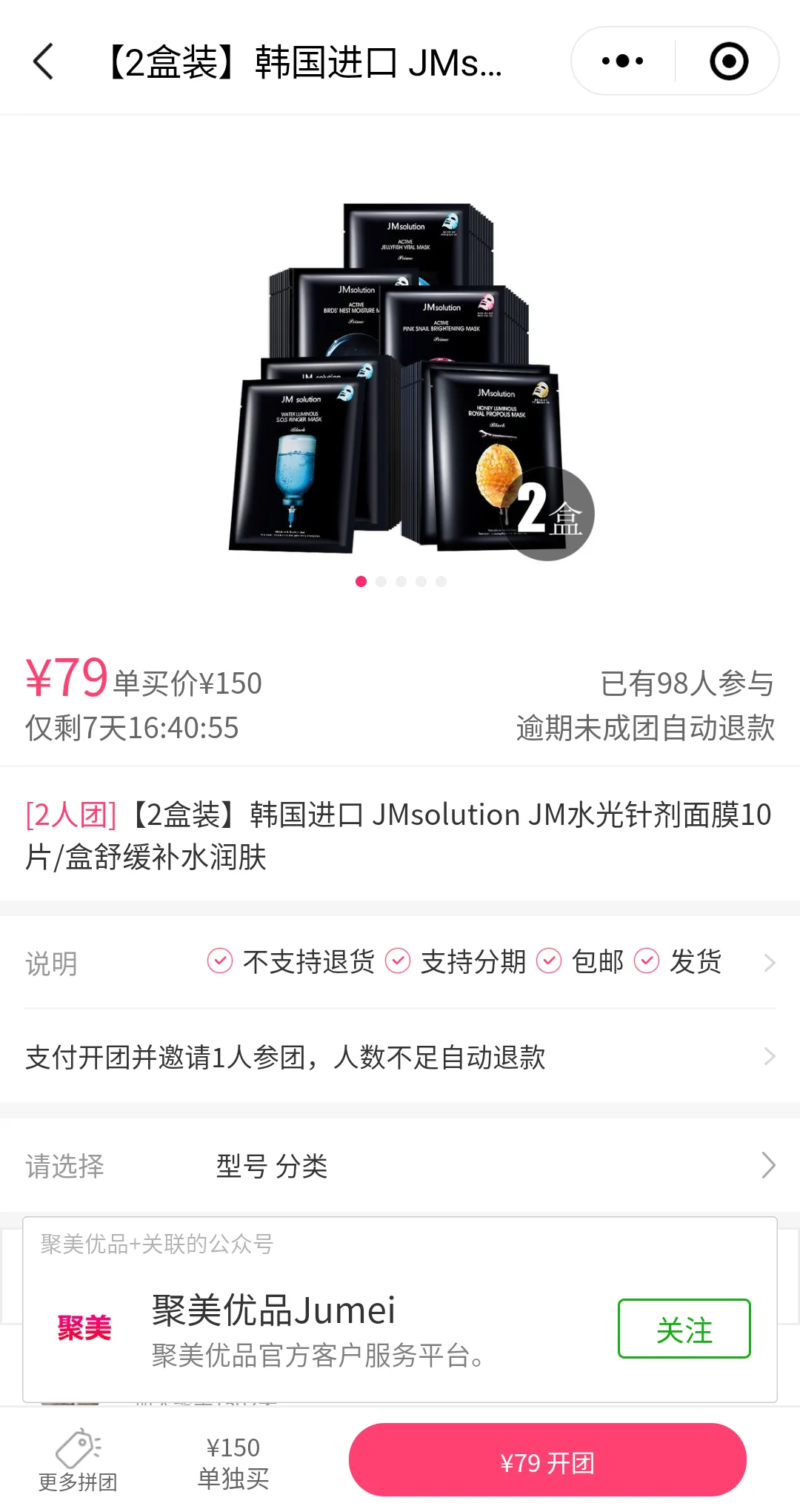The width and height of the screenshot is (800, 1512).
Task: Close the mini program via circle icon
Action: tap(728, 62)
